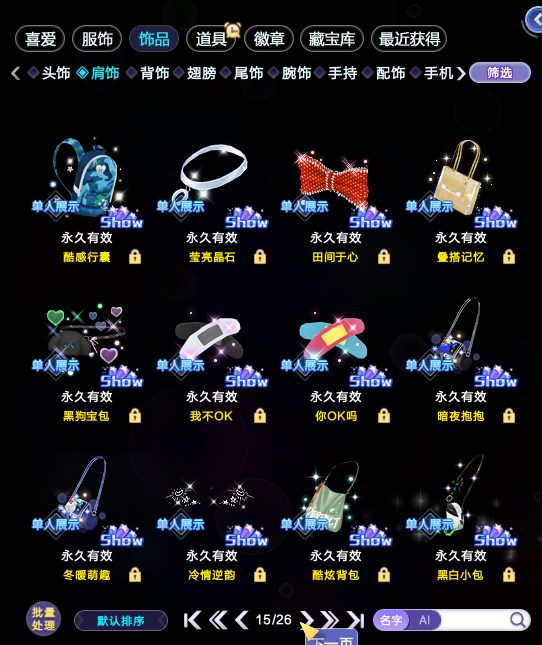Screen dimensions: 542x645
Task: Tap the 筛选 filter button
Action: [500, 73]
